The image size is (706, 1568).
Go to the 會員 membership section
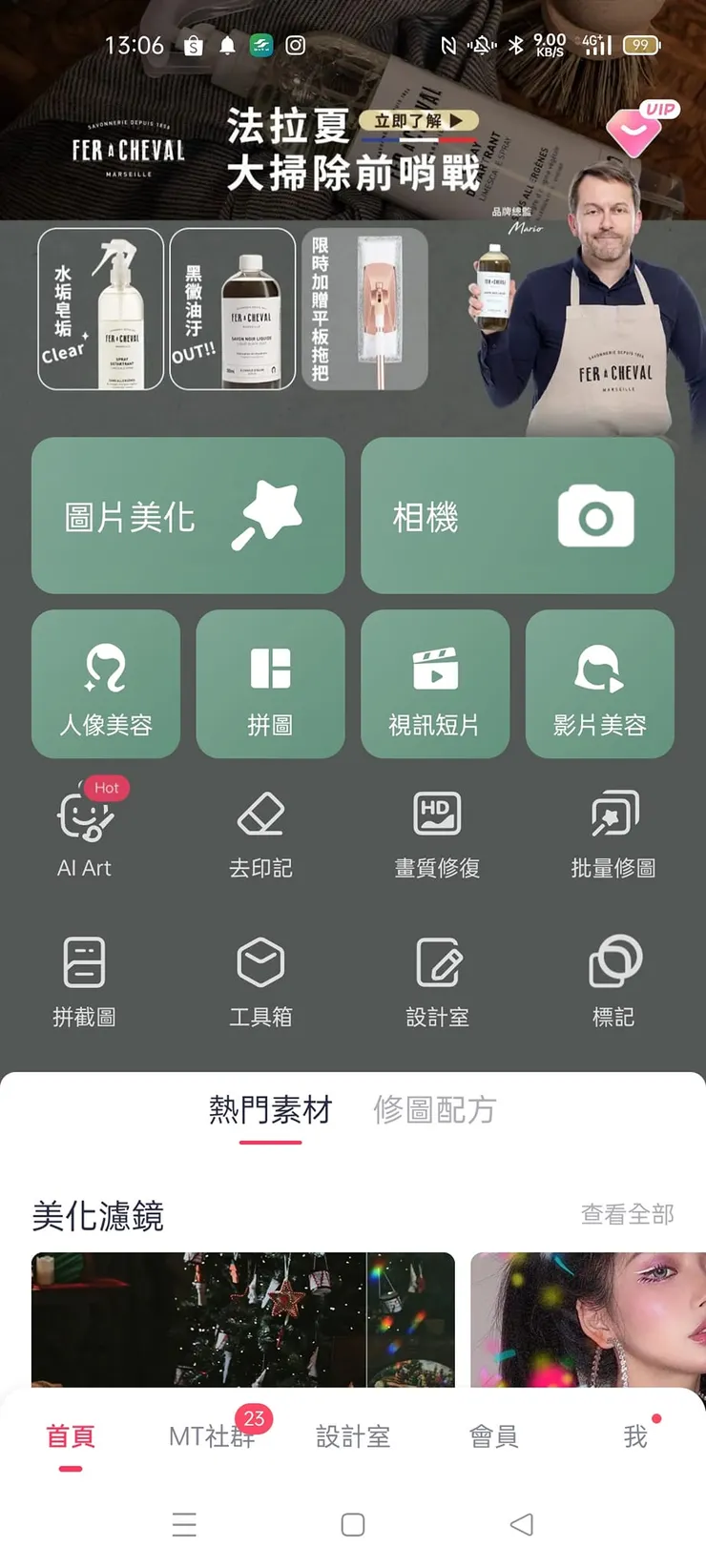pos(493,1436)
